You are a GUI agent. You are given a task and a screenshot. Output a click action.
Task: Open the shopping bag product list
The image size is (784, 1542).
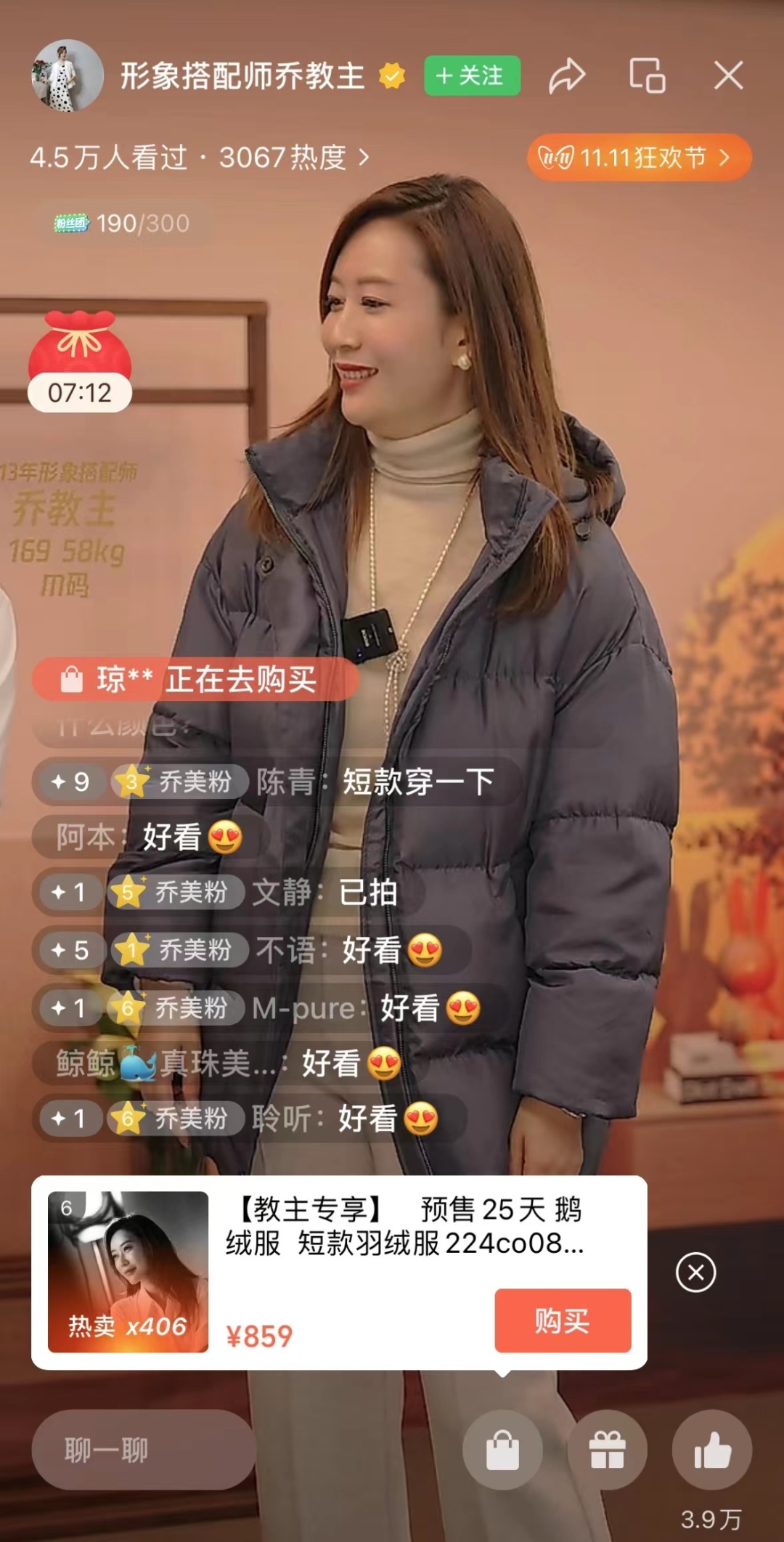(x=502, y=1450)
